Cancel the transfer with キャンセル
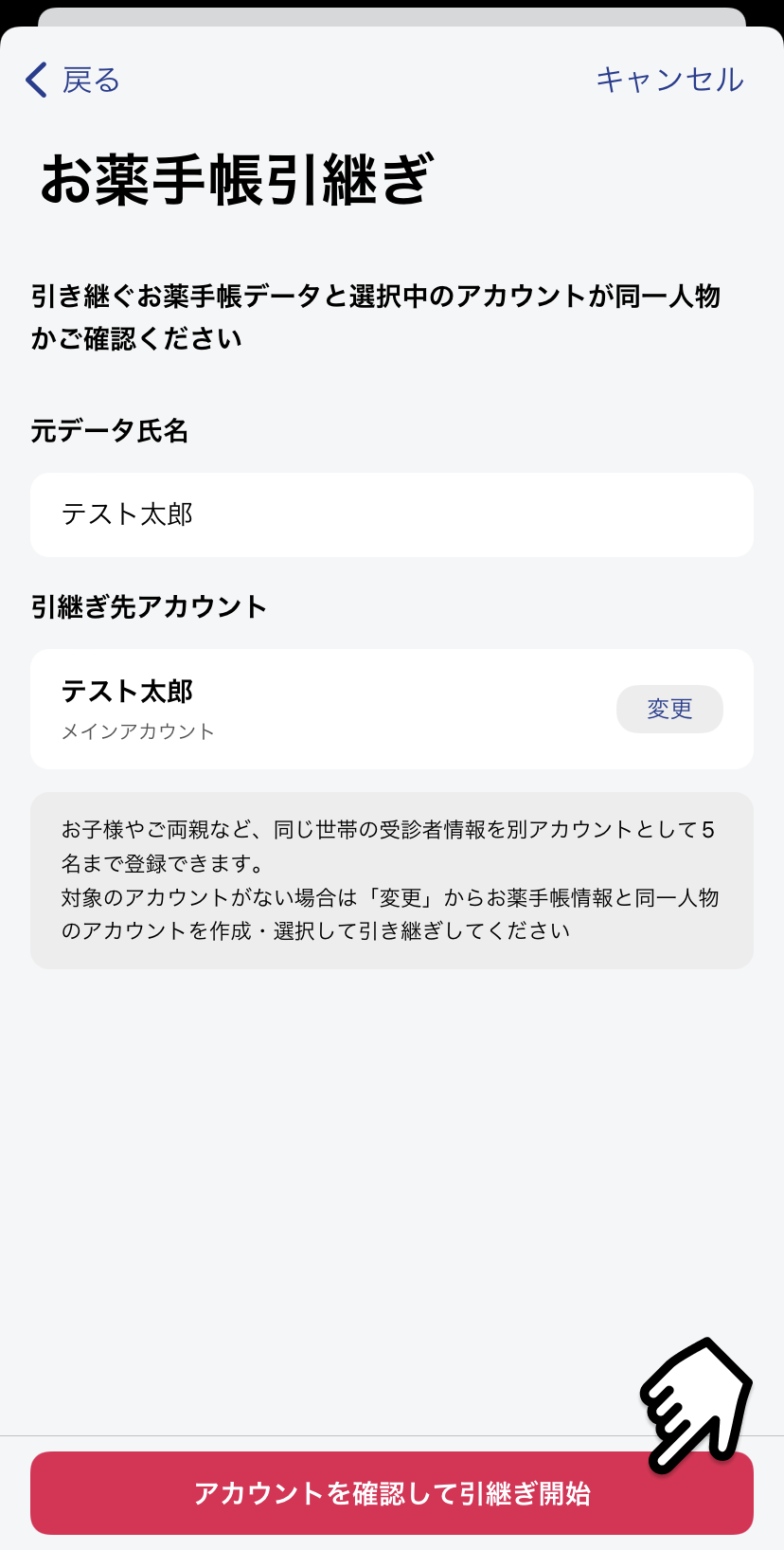The height and width of the screenshot is (1550, 784). click(x=669, y=80)
